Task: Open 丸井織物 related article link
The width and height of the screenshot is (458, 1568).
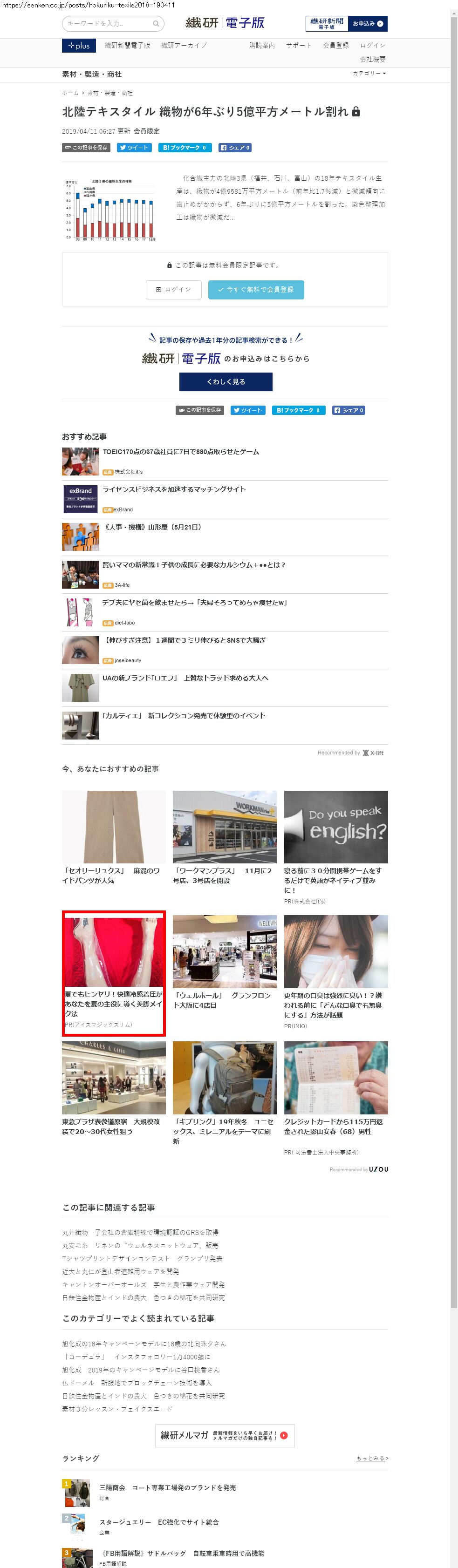Action: pos(139,1233)
